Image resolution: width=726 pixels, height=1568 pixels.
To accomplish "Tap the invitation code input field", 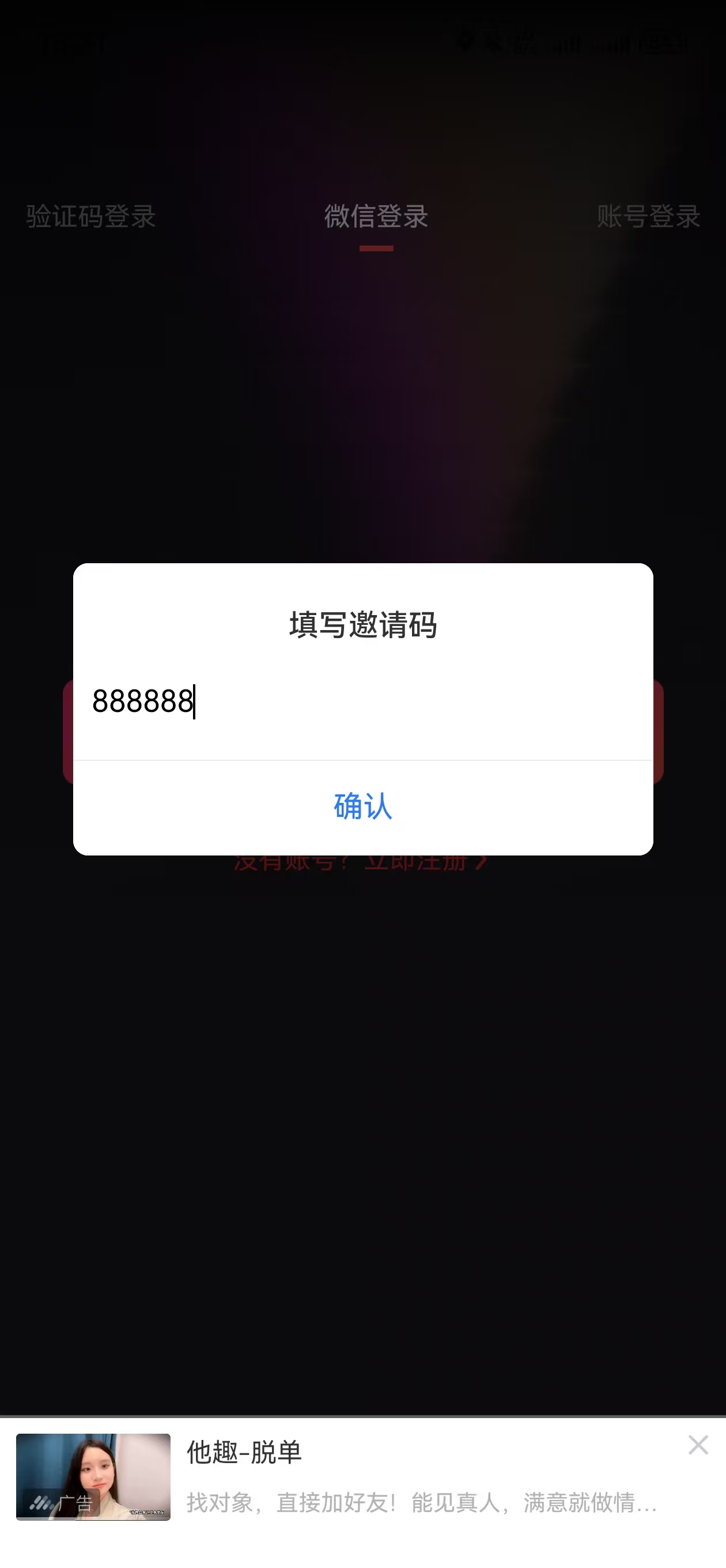I will (x=362, y=701).
